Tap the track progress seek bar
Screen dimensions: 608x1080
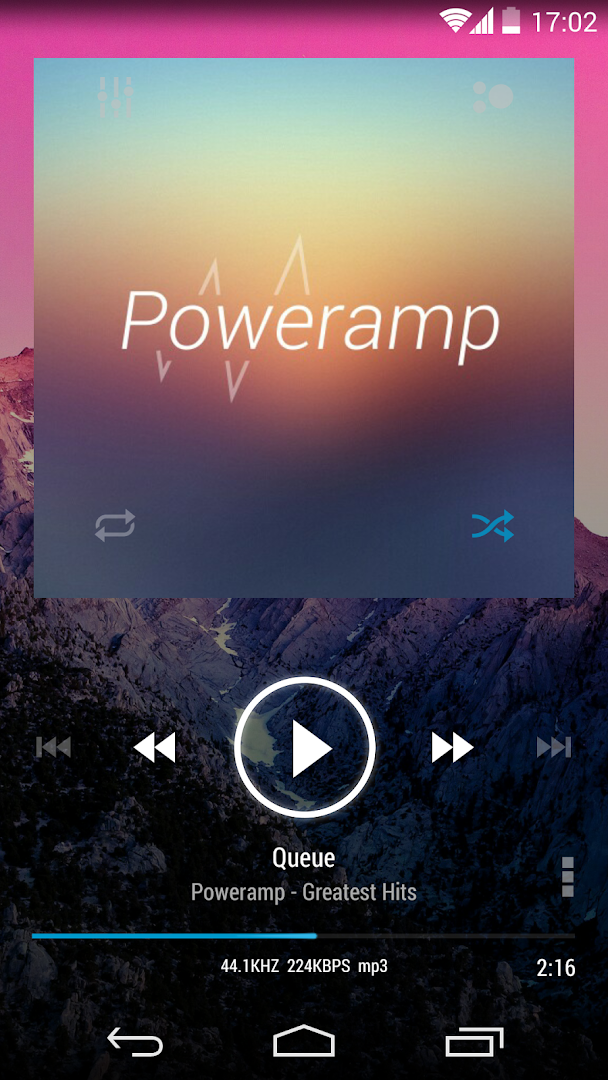point(304,936)
